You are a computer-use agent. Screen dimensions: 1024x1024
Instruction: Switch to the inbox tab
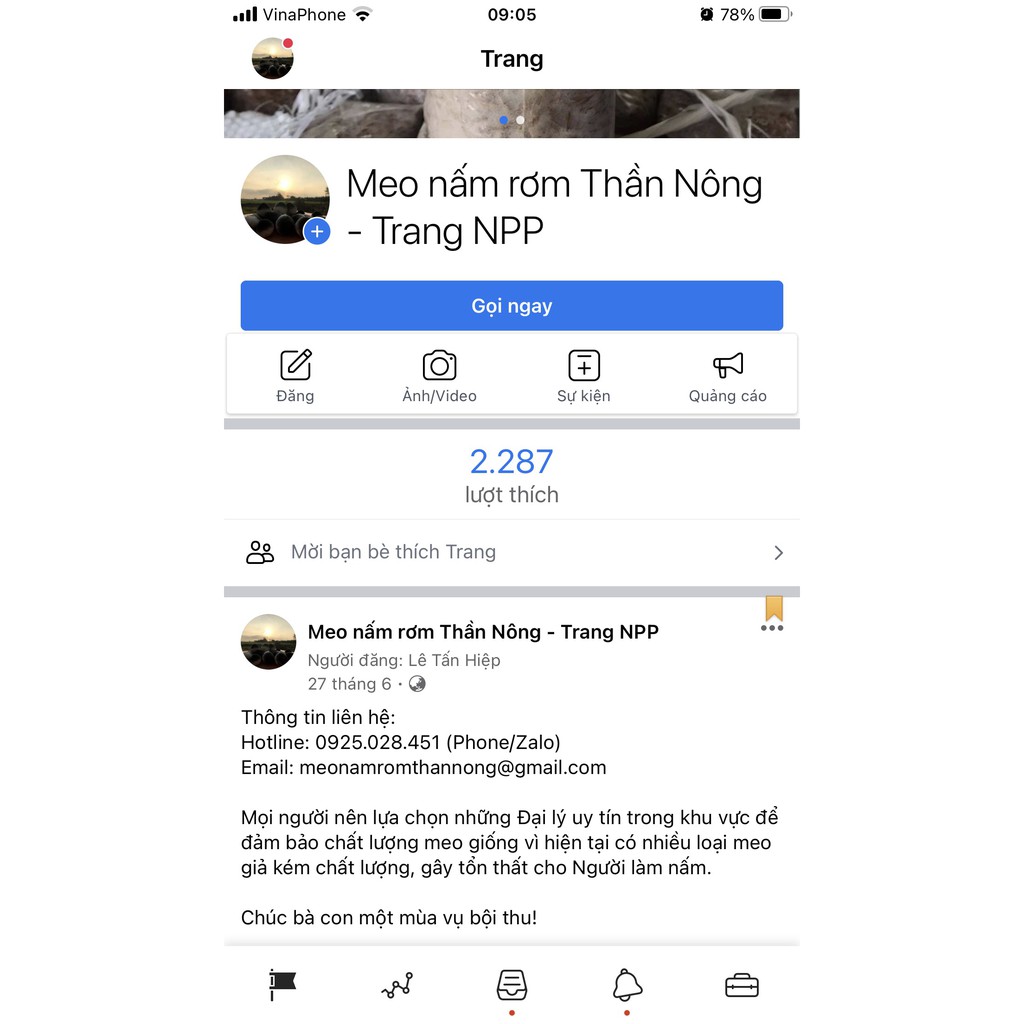(512, 985)
